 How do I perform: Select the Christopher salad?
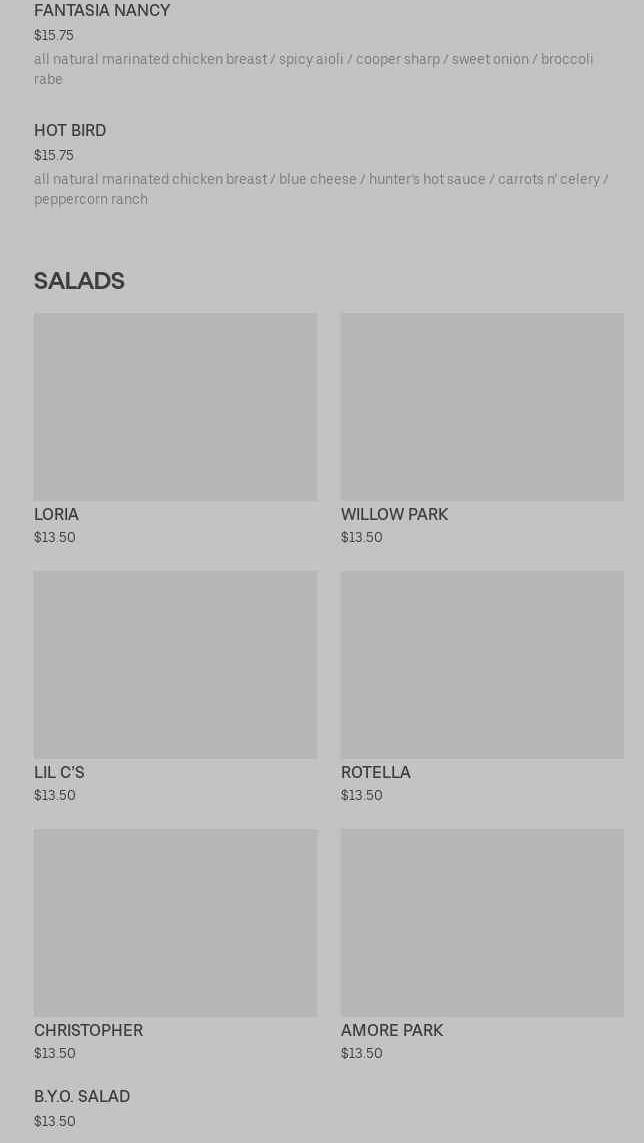point(175,923)
